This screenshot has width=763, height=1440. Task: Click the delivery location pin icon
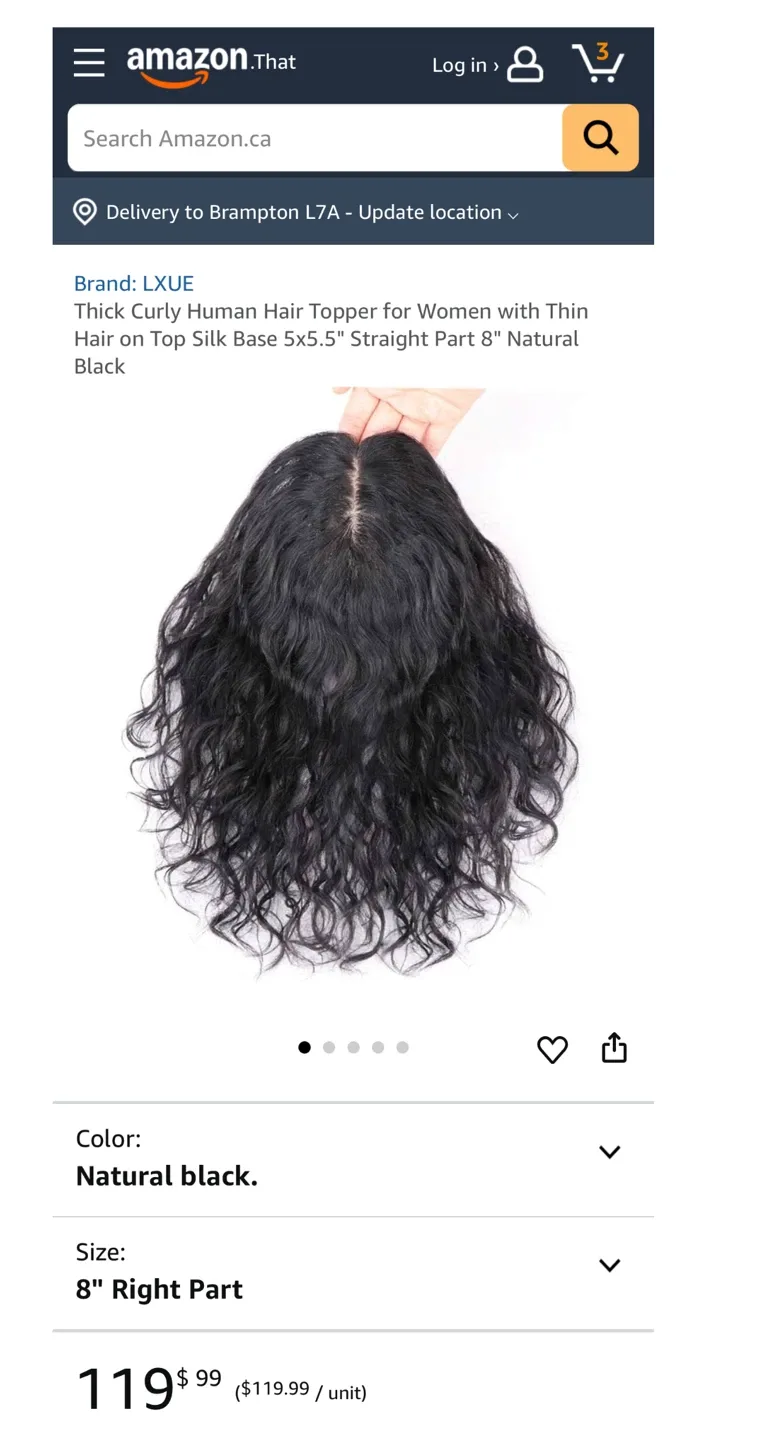pos(85,211)
